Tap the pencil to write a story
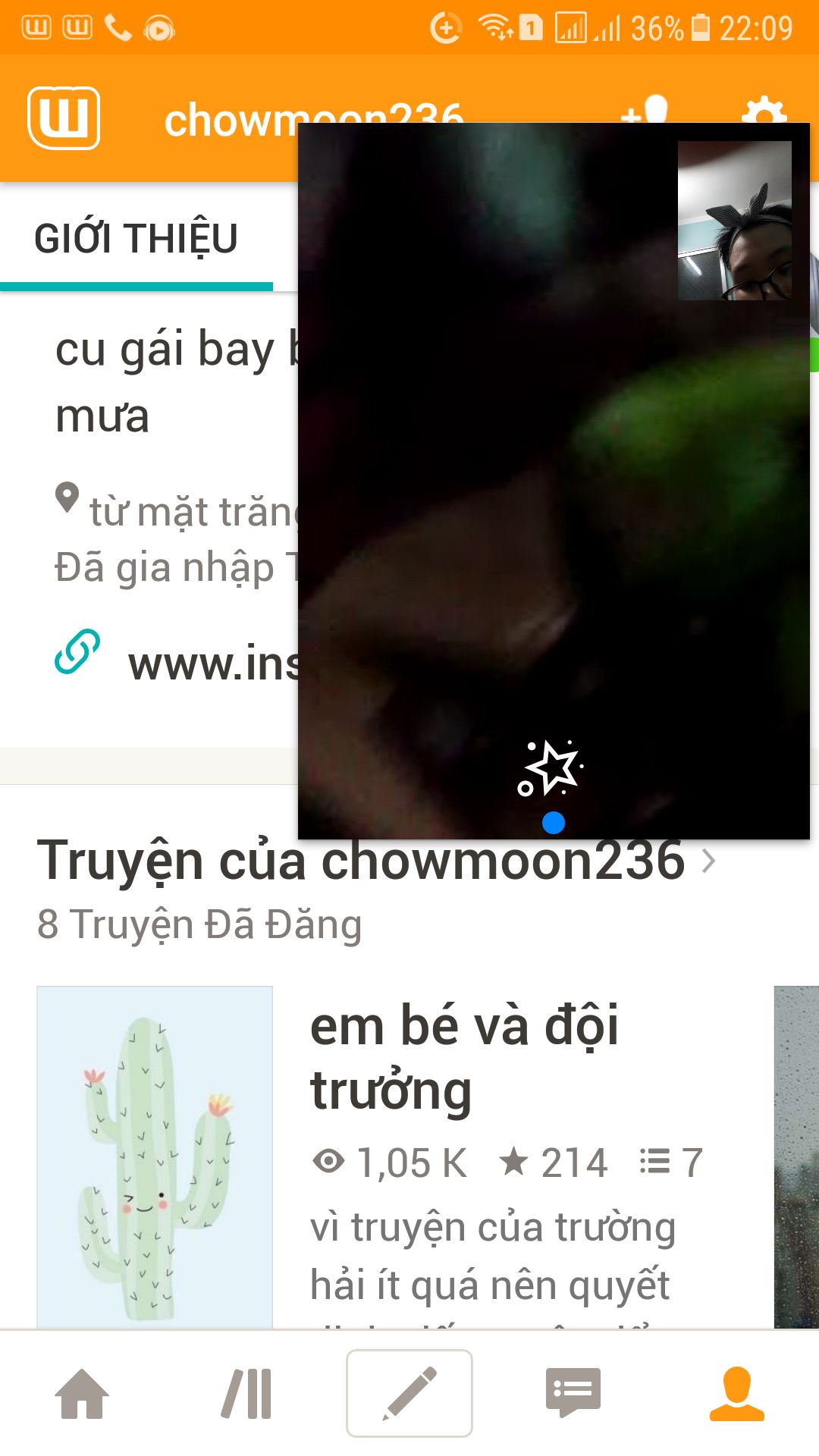Viewport: 819px width, 1456px height. (409, 1394)
